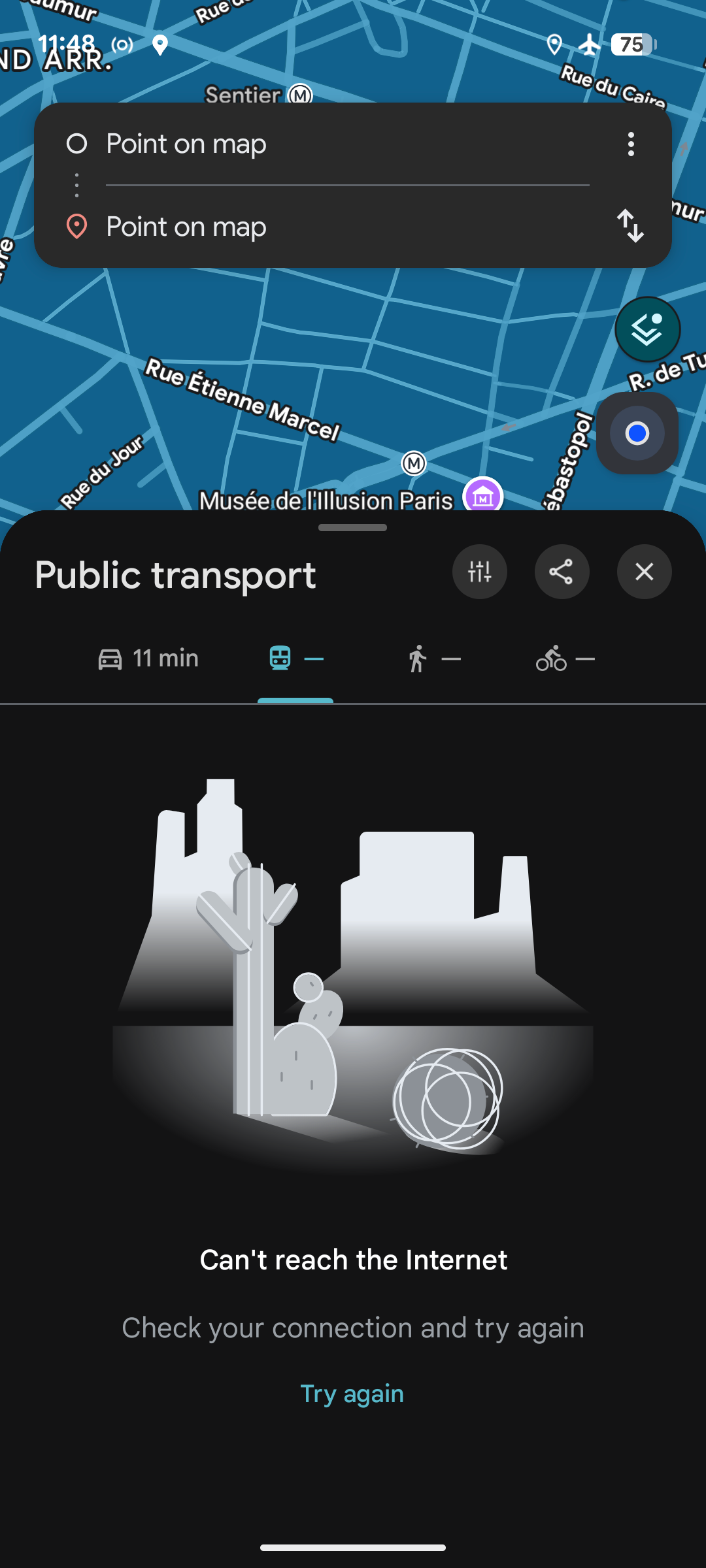Center map on my current location

[637, 433]
